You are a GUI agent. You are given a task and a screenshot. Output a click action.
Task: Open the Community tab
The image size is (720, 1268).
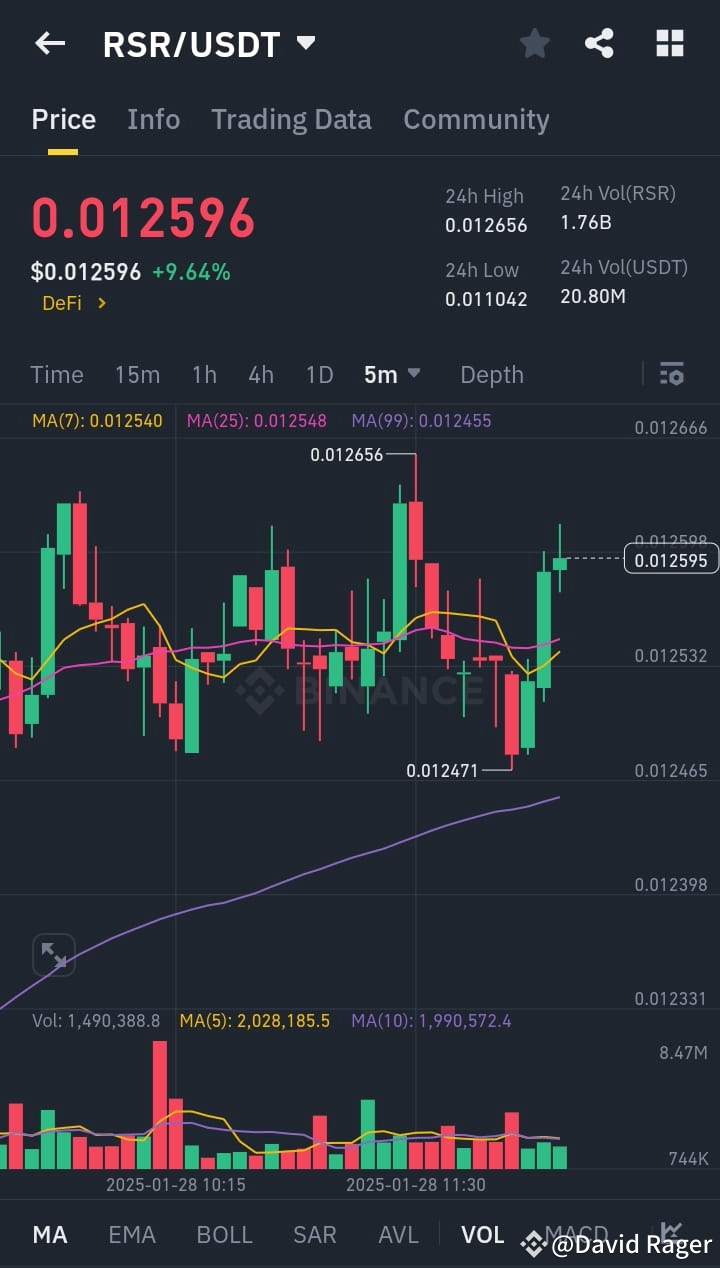click(x=476, y=119)
